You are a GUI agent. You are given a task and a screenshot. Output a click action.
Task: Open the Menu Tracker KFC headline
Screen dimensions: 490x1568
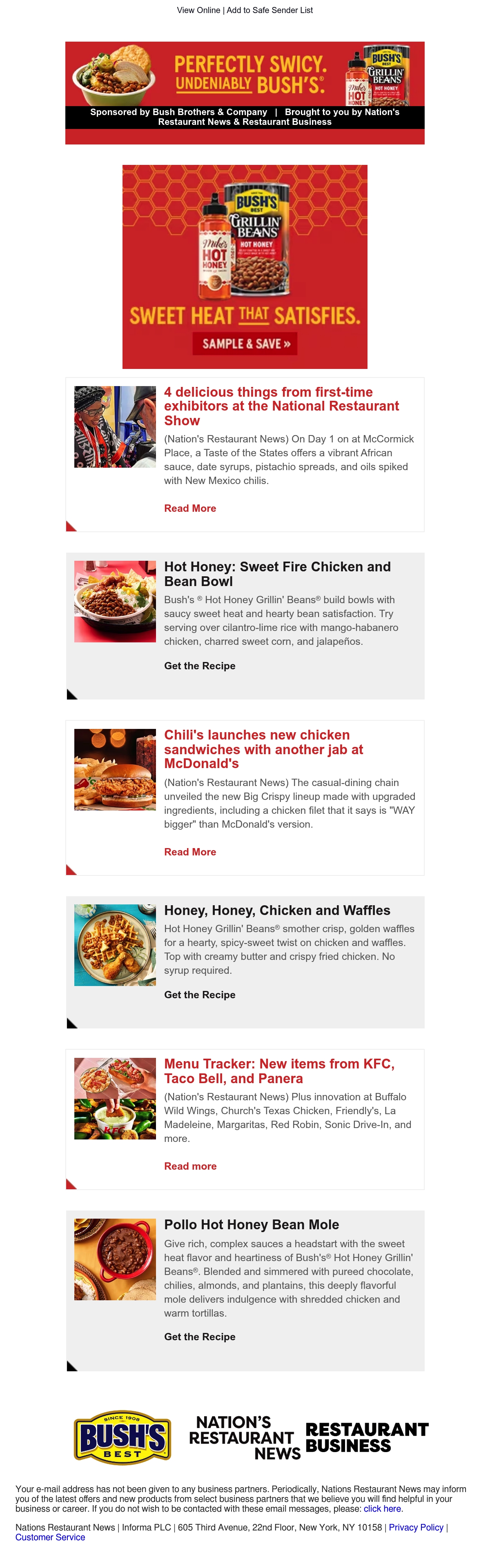279,1071
